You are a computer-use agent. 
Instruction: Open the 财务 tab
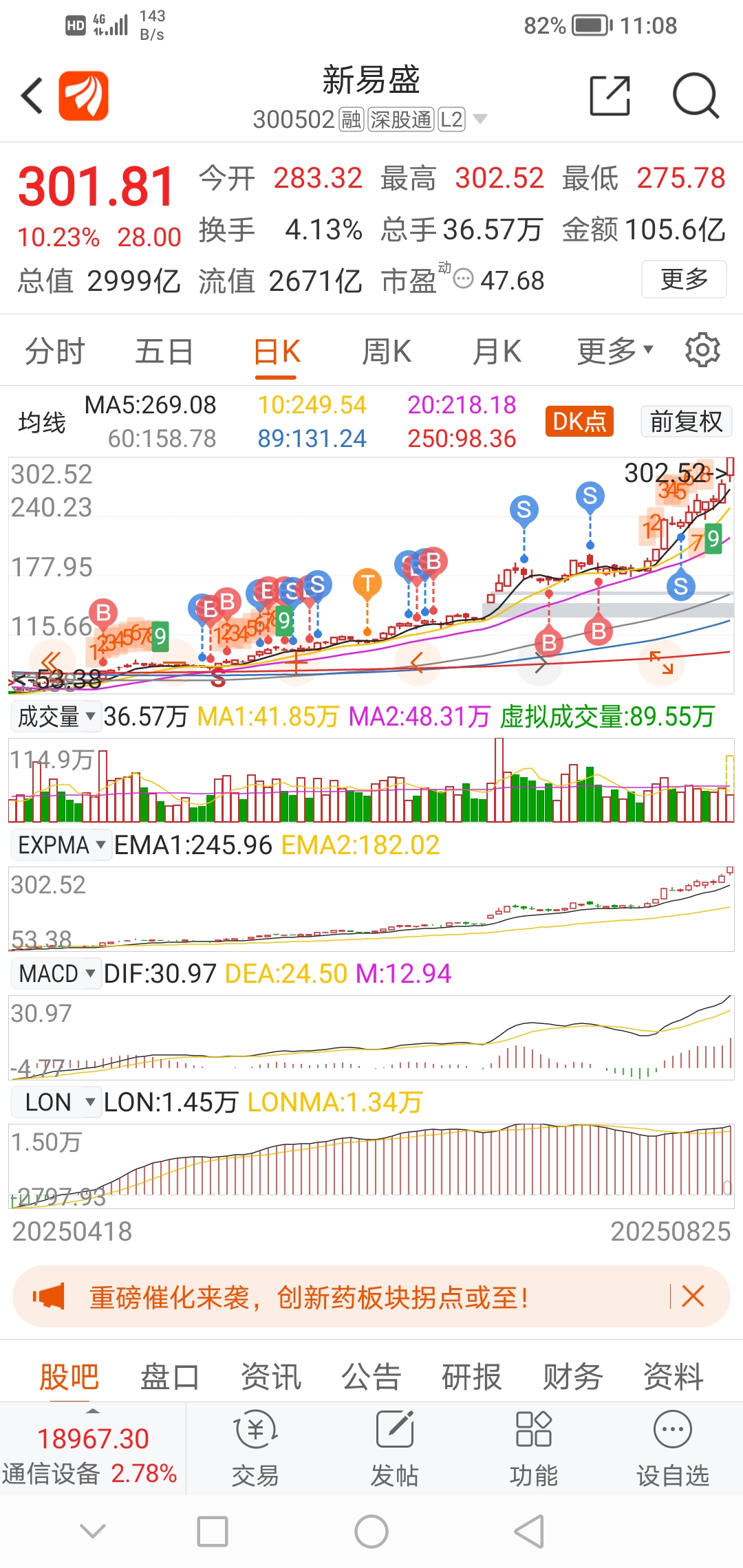(x=572, y=1377)
